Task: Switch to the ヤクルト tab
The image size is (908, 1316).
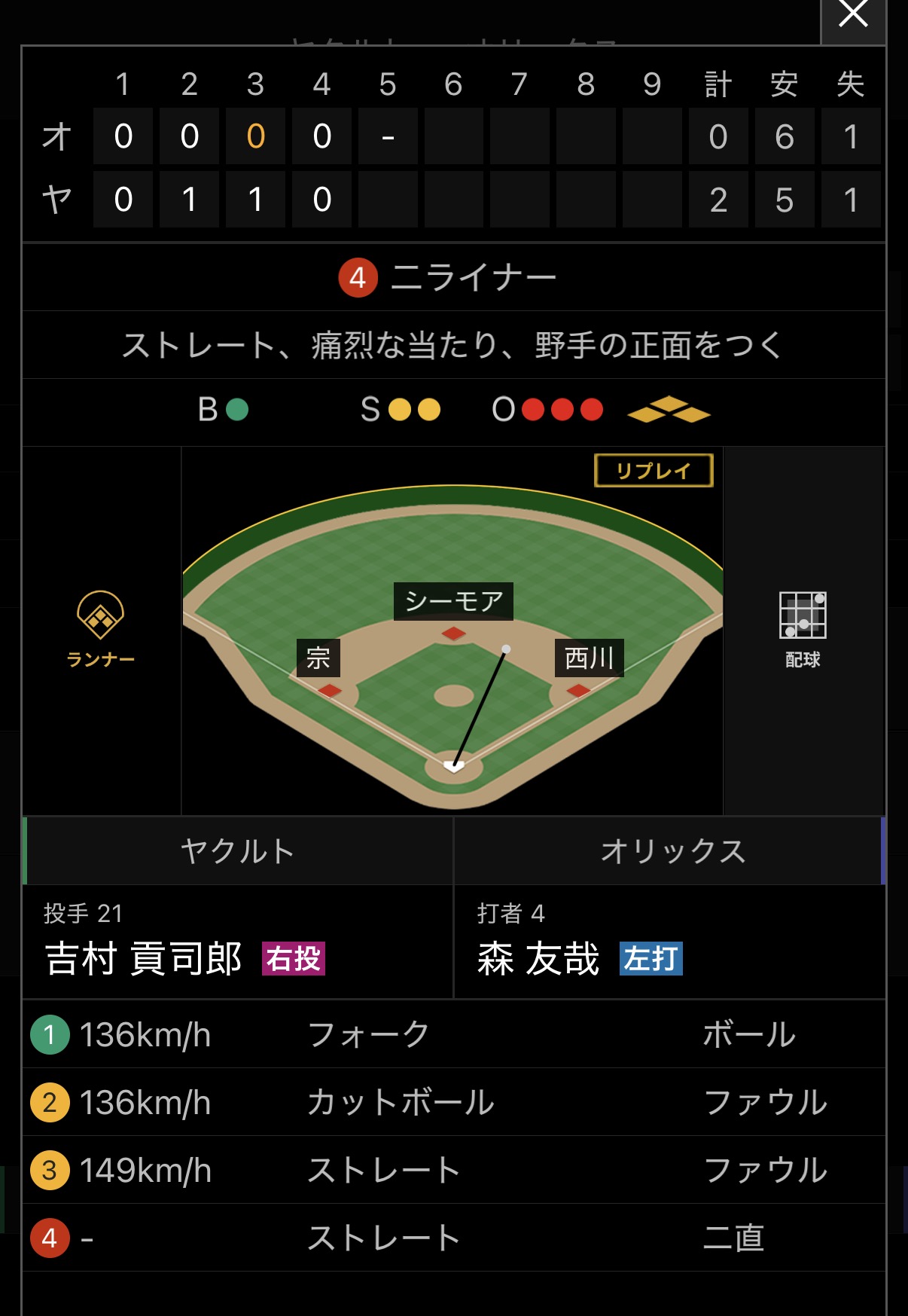Action: [x=238, y=851]
